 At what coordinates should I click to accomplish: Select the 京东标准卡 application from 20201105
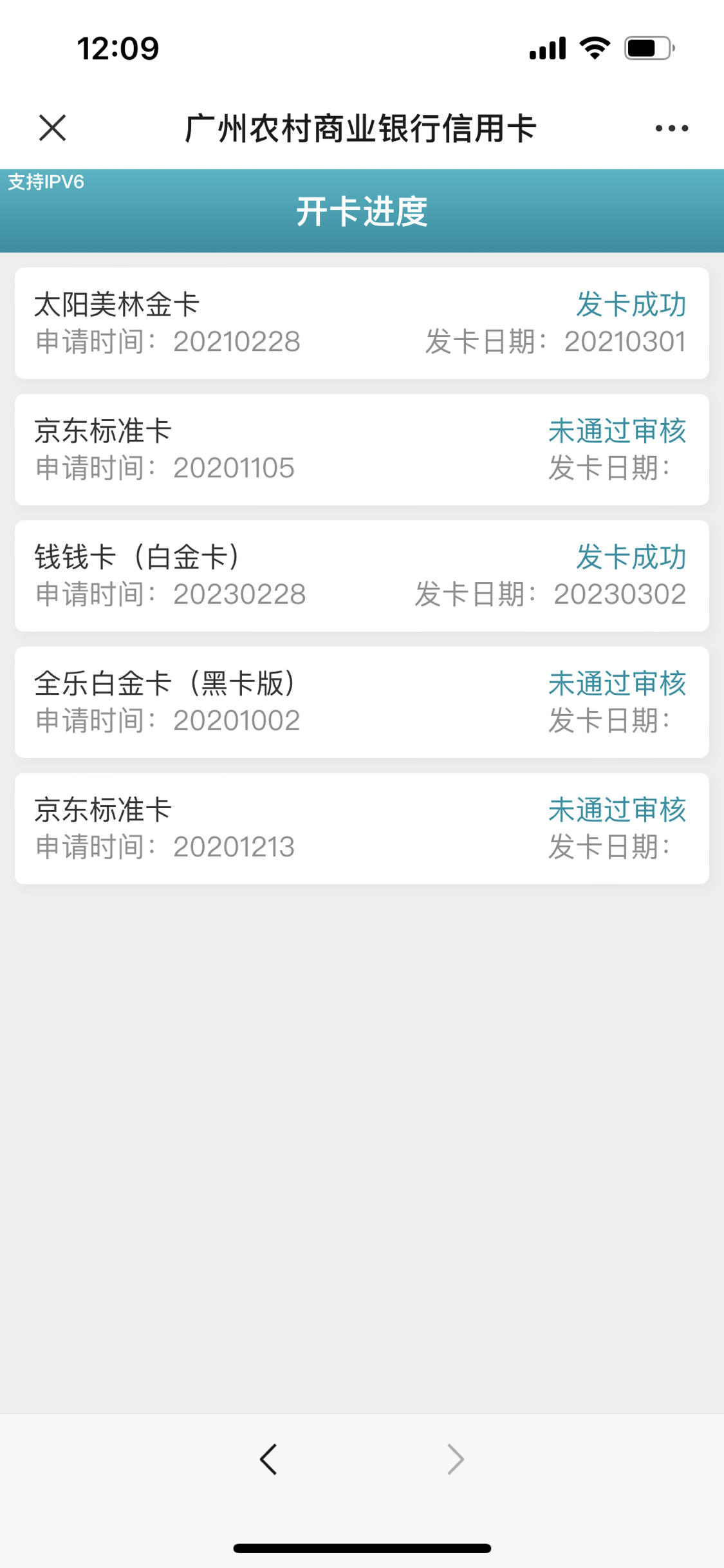click(362, 449)
